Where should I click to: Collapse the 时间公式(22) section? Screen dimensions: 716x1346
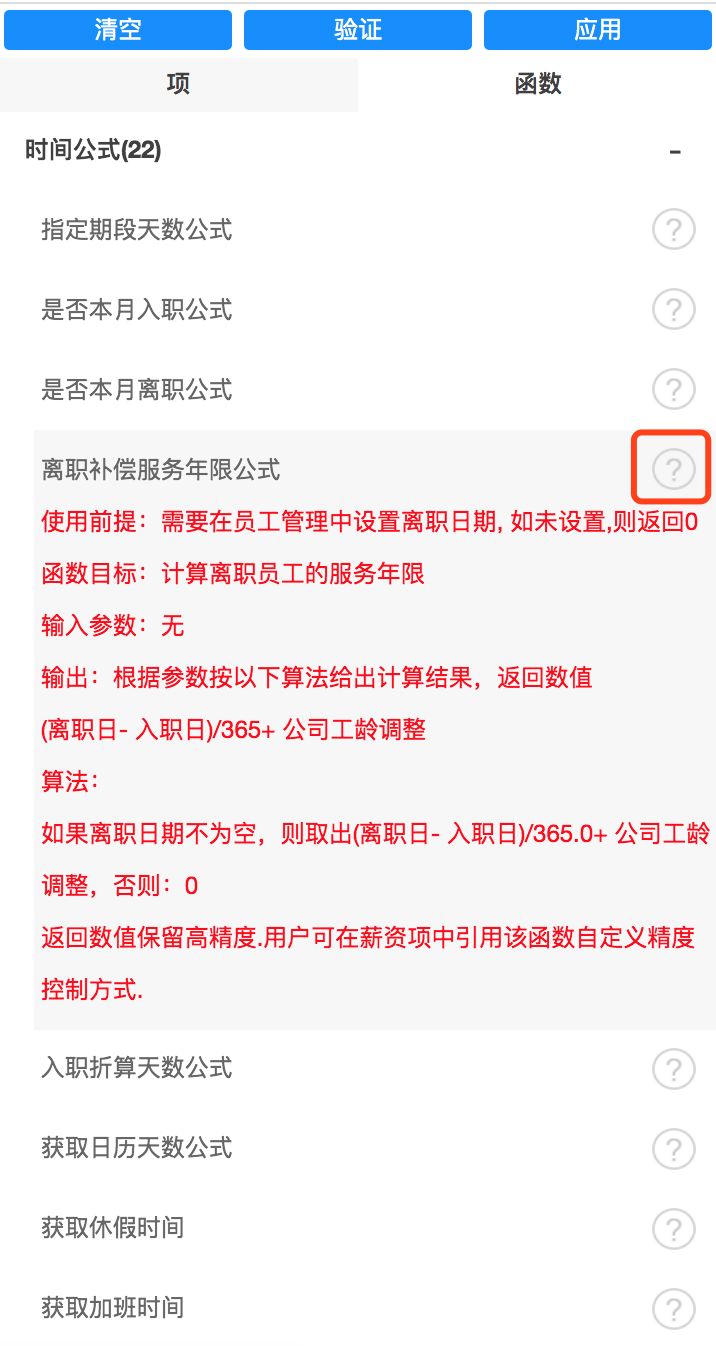click(x=675, y=151)
